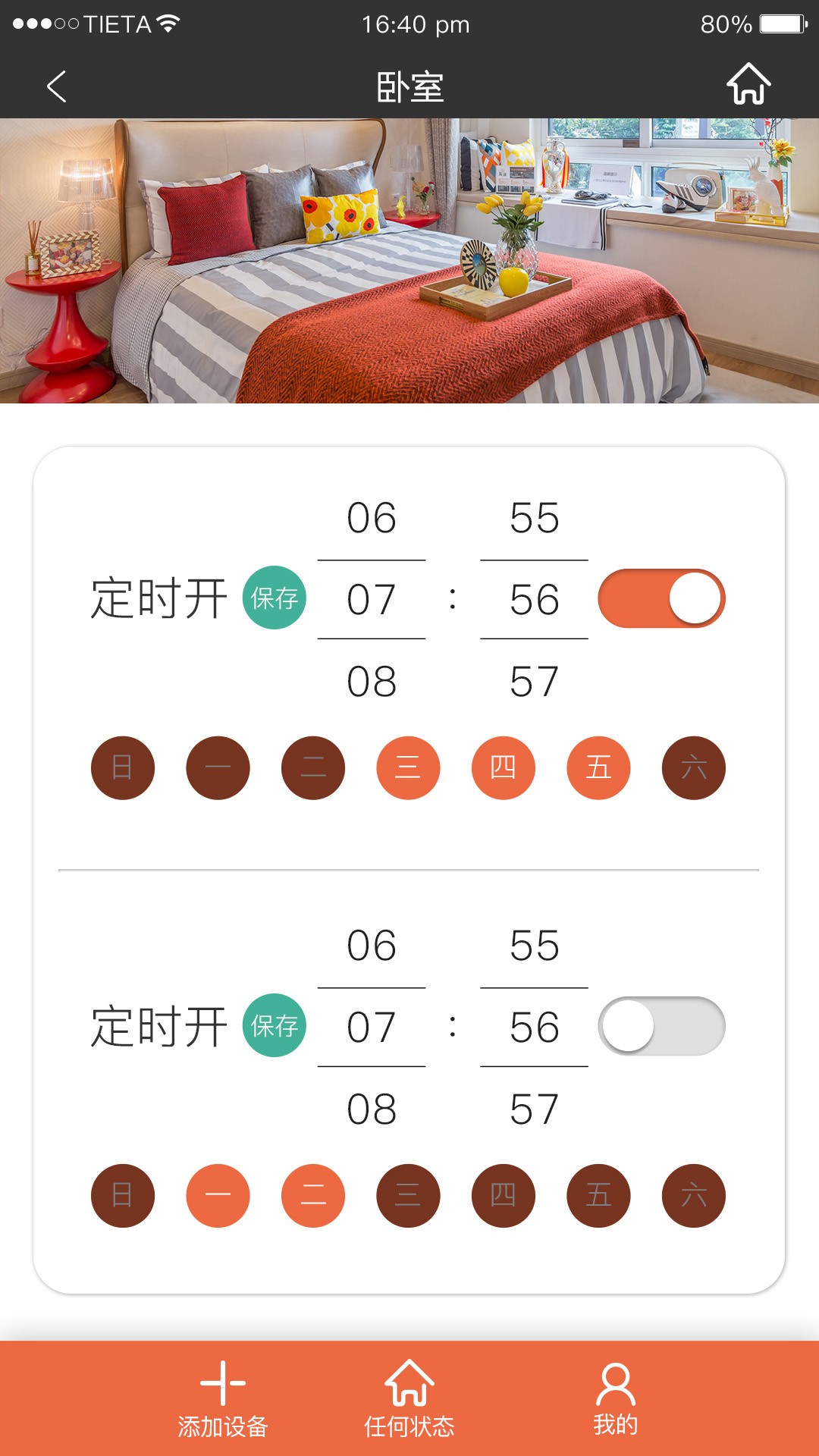Deselect 二 in the second timer
The image size is (819, 1456).
pos(313,1195)
